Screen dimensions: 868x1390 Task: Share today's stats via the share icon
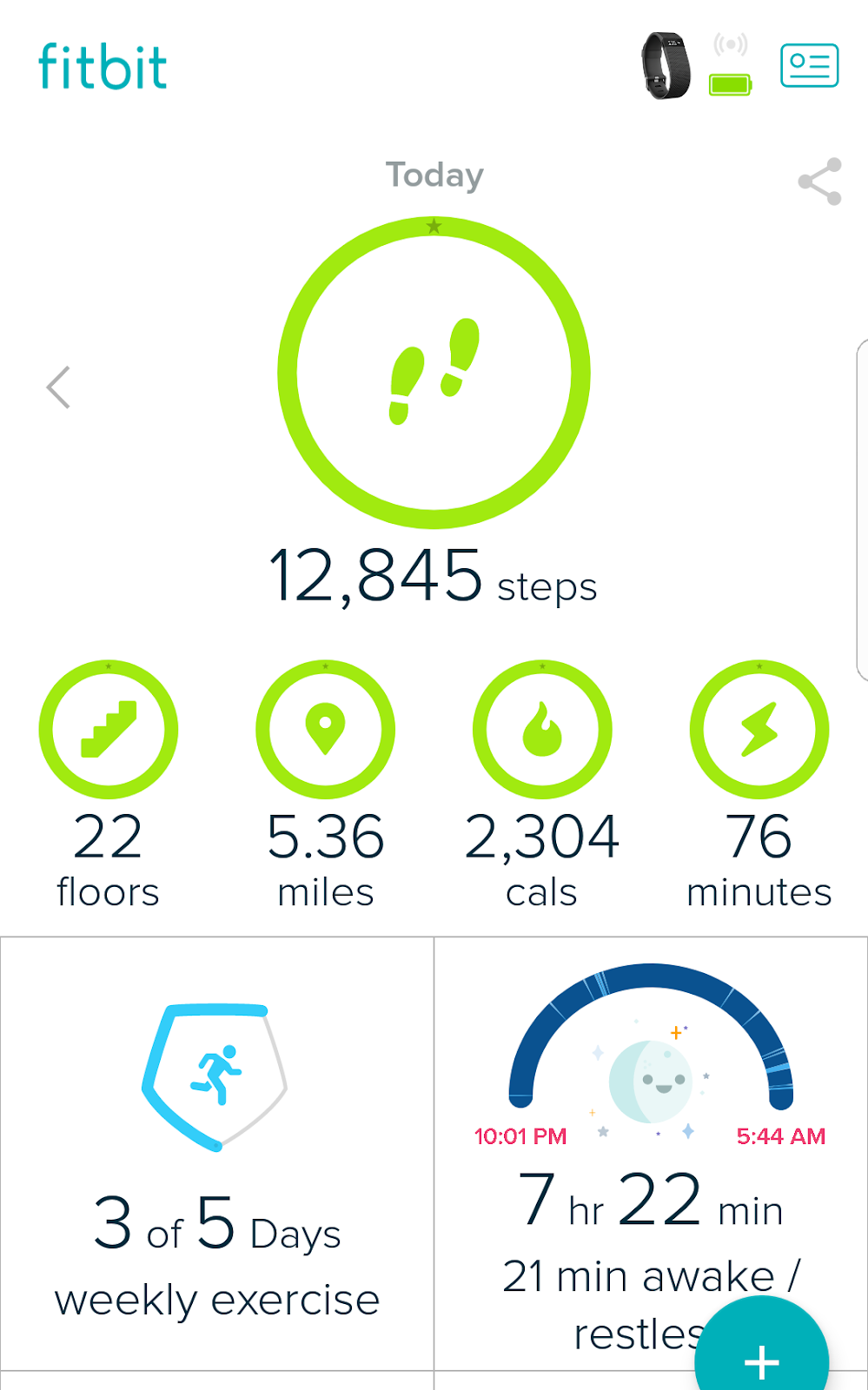coord(818,182)
